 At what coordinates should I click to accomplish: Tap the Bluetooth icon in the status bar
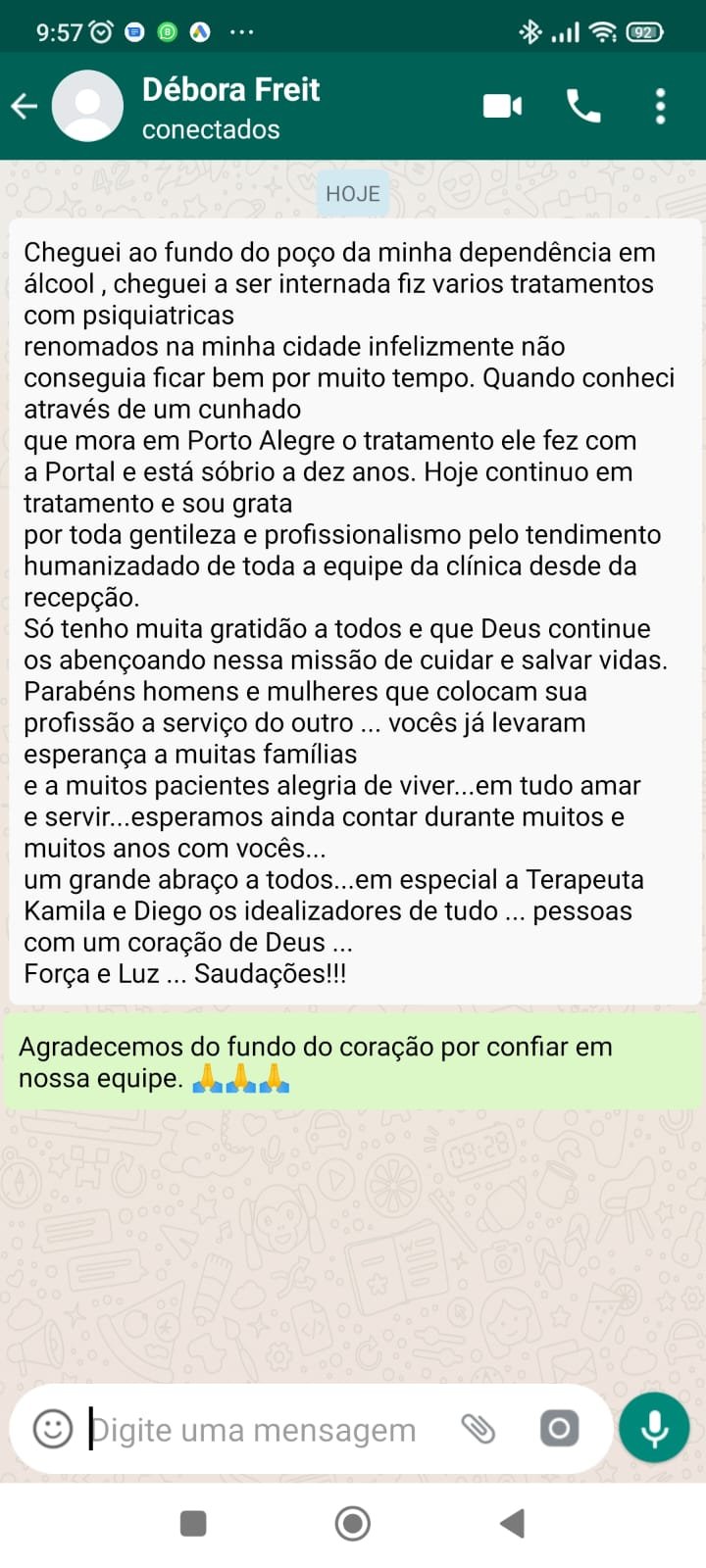point(530,30)
